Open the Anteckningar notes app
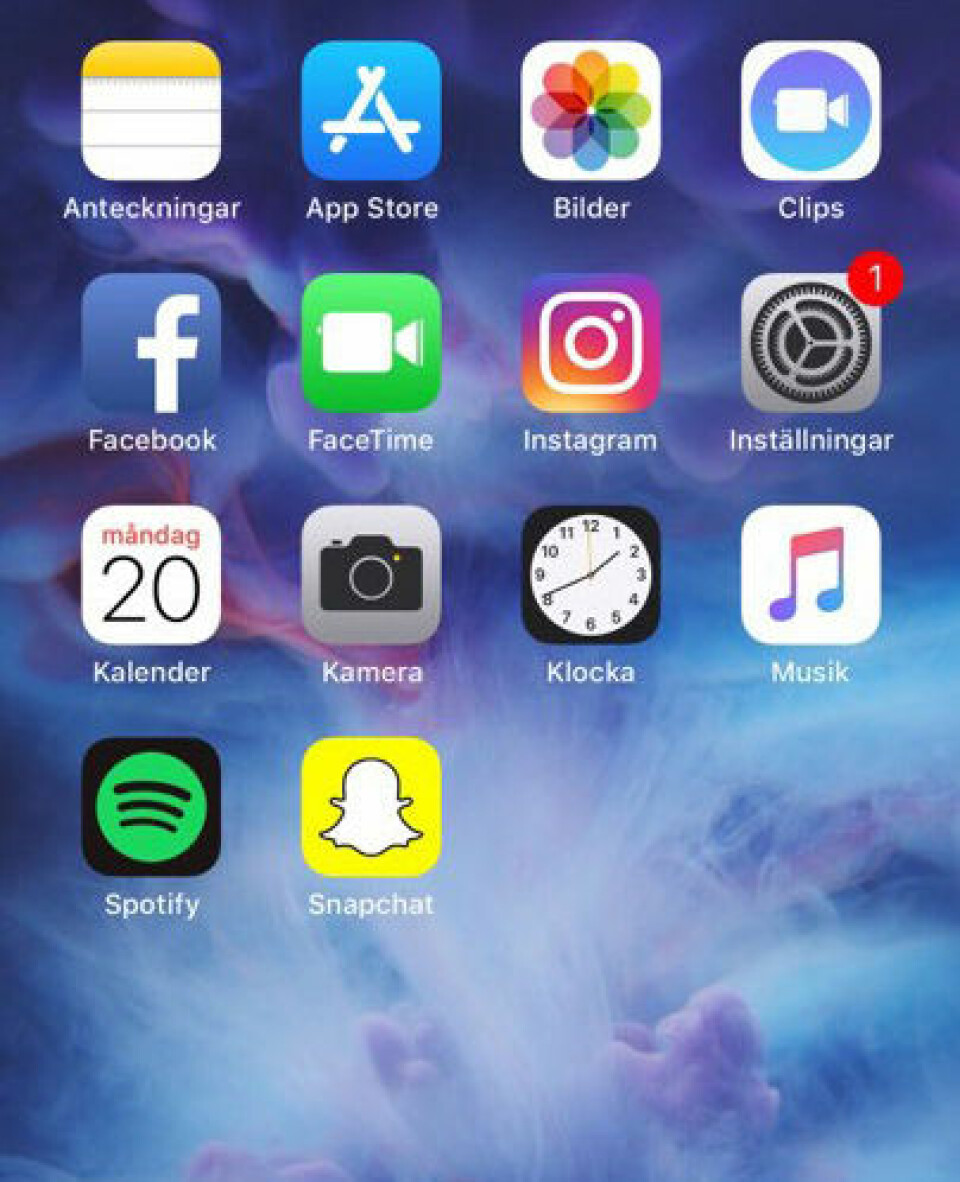Viewport: 960px width, 1182px height. 151,111
